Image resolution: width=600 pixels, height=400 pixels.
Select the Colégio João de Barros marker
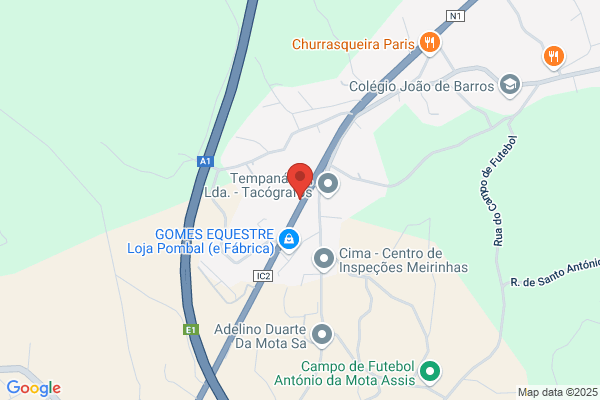(x=510, y=85)
